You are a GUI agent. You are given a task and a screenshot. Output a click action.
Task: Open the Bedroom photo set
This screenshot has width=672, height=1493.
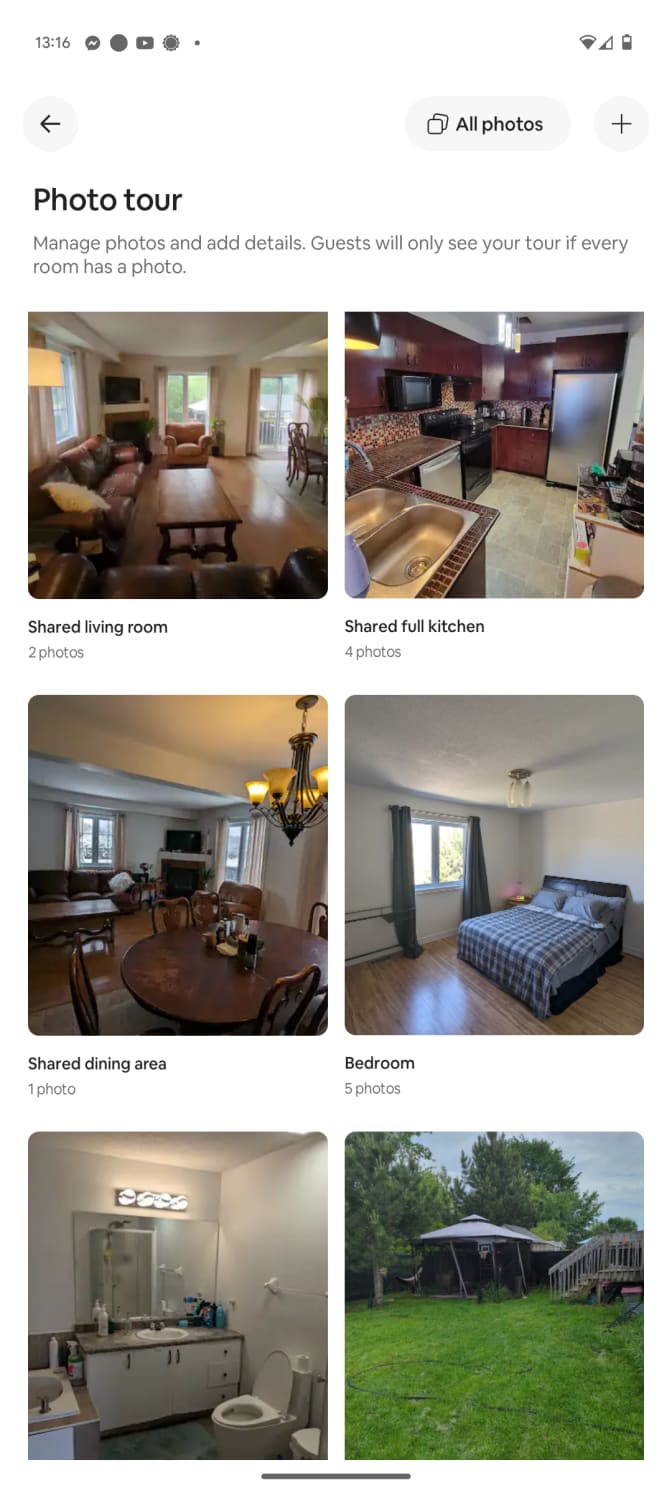coord(494,865)
